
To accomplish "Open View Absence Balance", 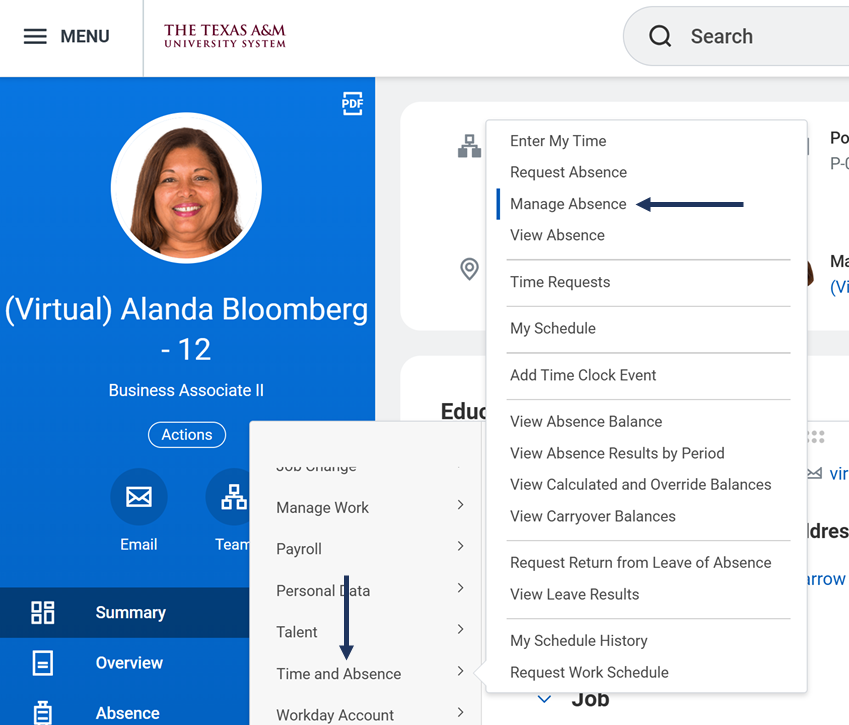I will click(586, 421).
